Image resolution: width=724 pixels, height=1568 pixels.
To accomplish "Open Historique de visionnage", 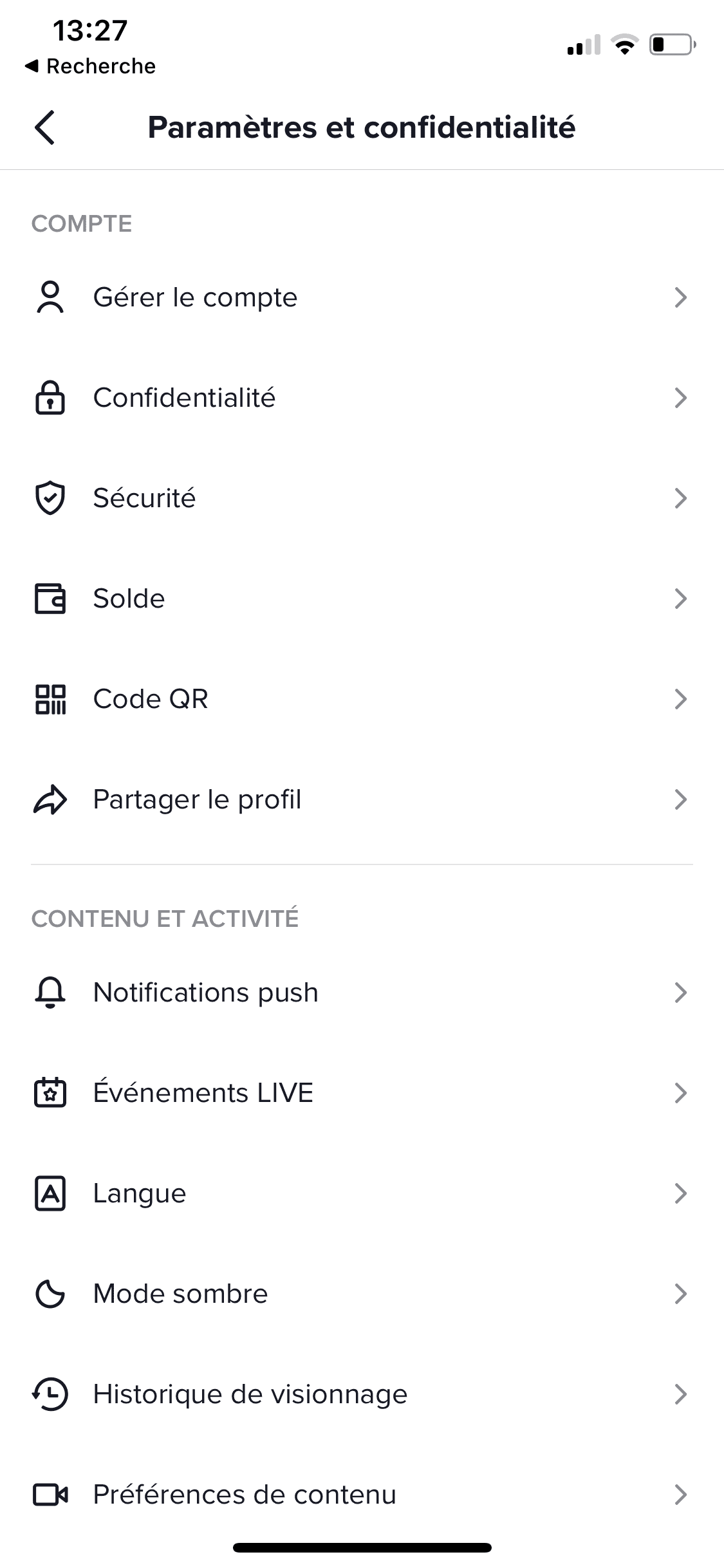I will click(x=250, y=1394).
